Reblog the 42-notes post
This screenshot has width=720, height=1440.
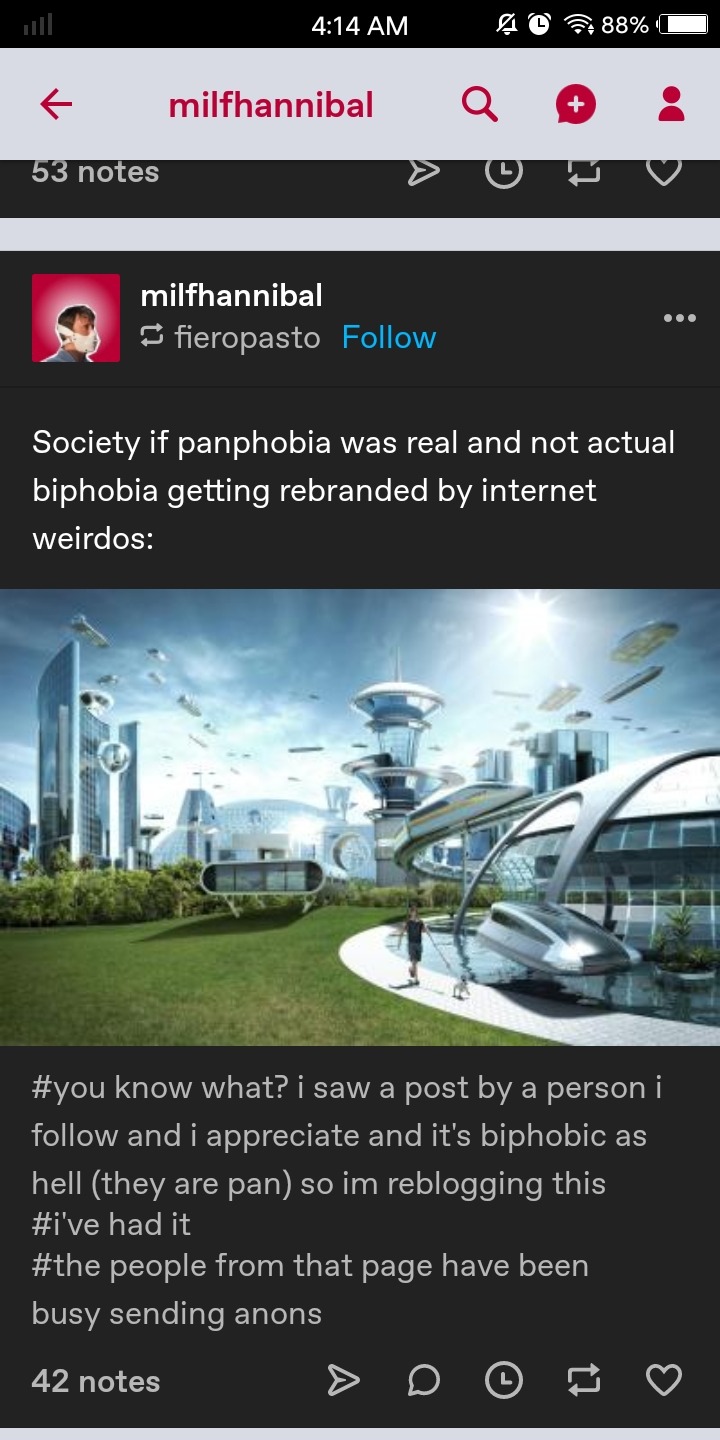click(583, 1381)
